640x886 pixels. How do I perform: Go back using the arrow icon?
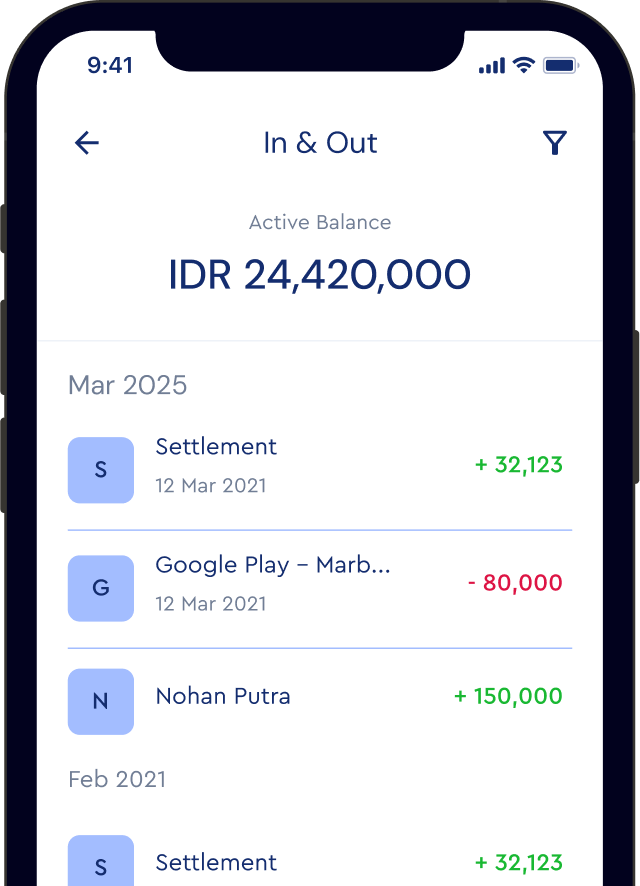coord(87,143)
